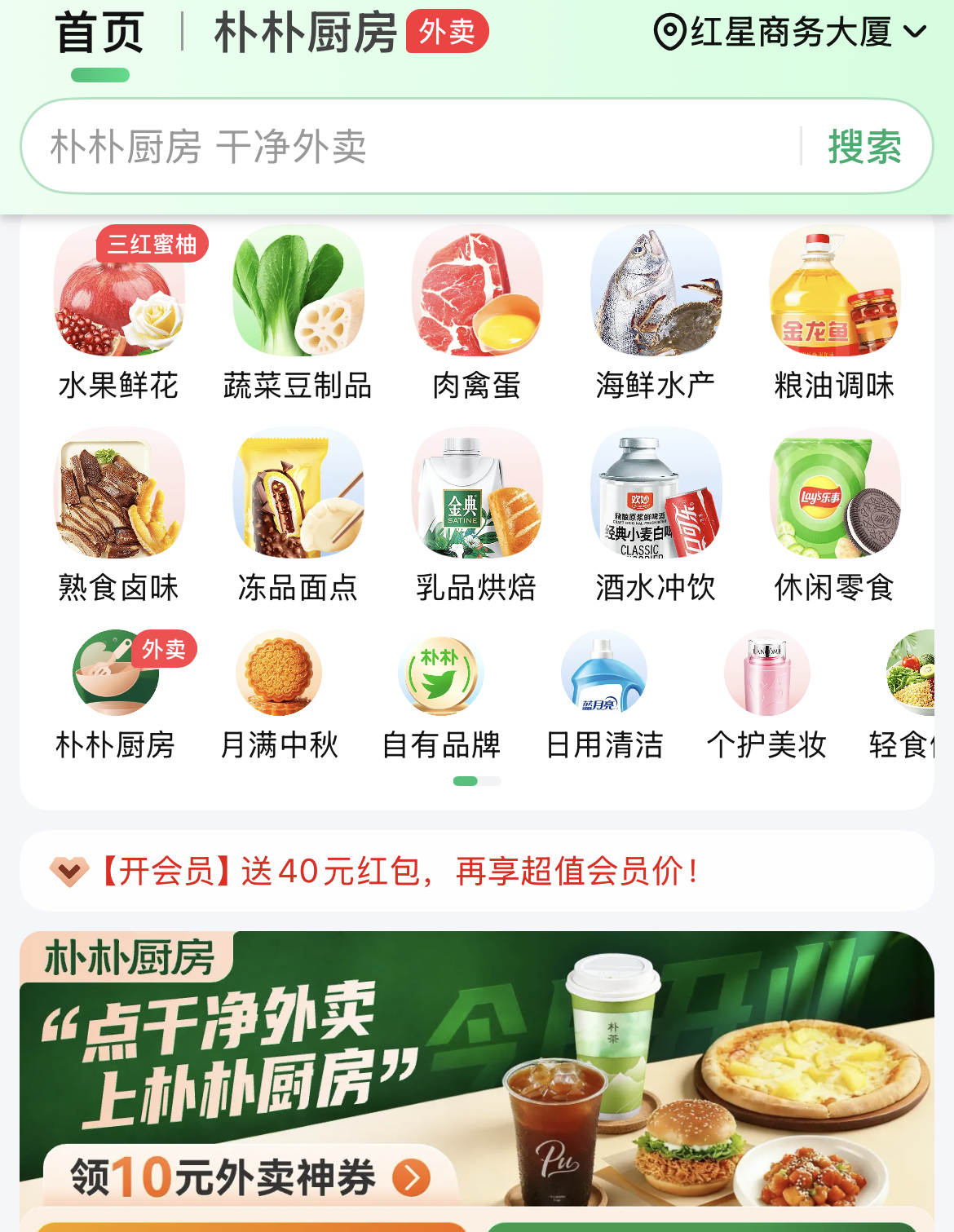Screen dimensions: 954x1232
Task: Open the 个护美妆 category
Action: (766, 695)
